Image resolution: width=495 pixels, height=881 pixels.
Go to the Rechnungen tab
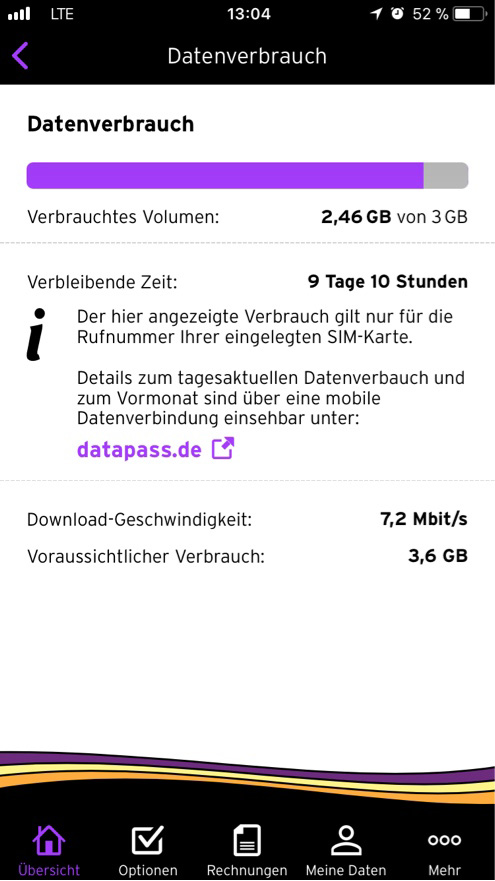(247, 850)
